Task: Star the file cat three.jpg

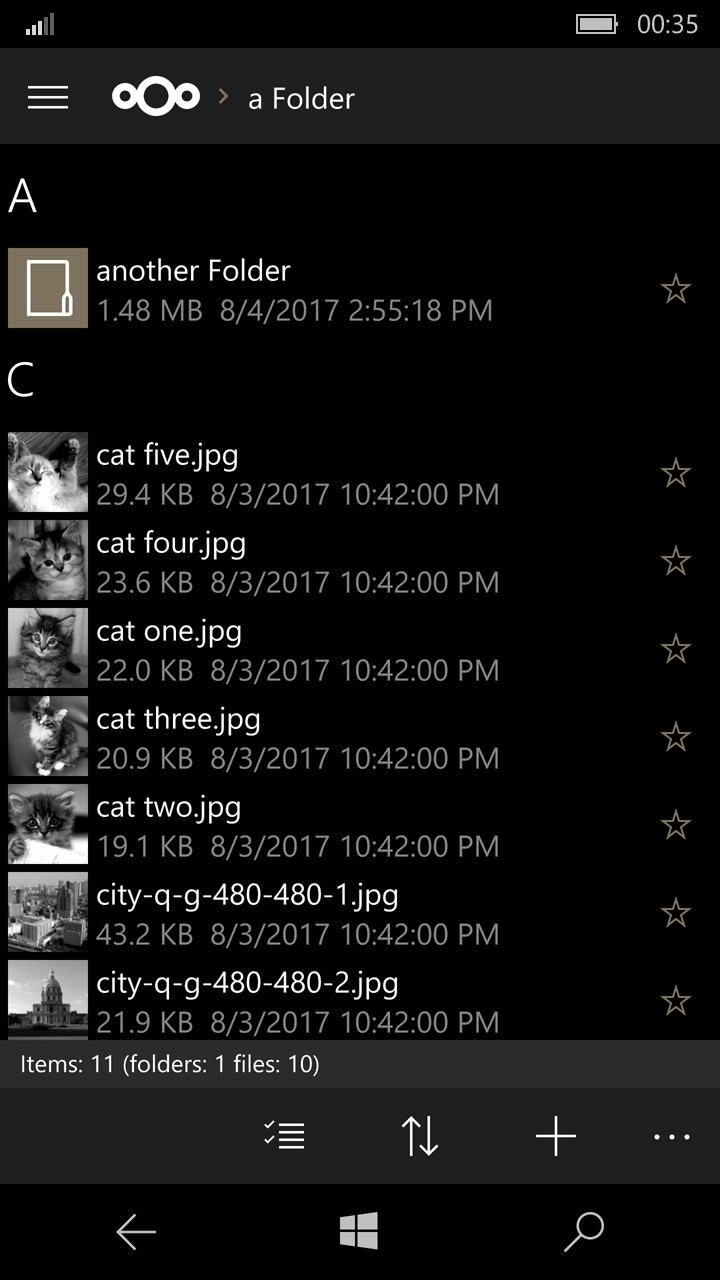Action: [676, 737]
